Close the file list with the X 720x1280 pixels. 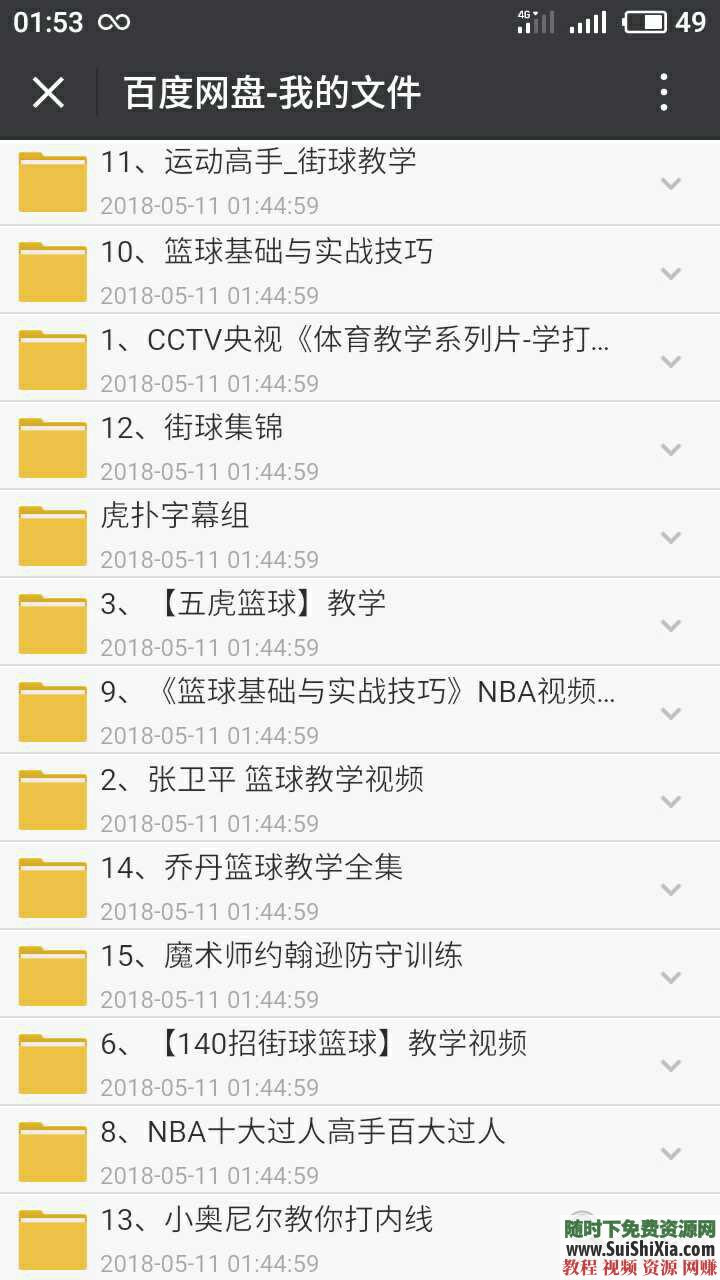[48, 91]
